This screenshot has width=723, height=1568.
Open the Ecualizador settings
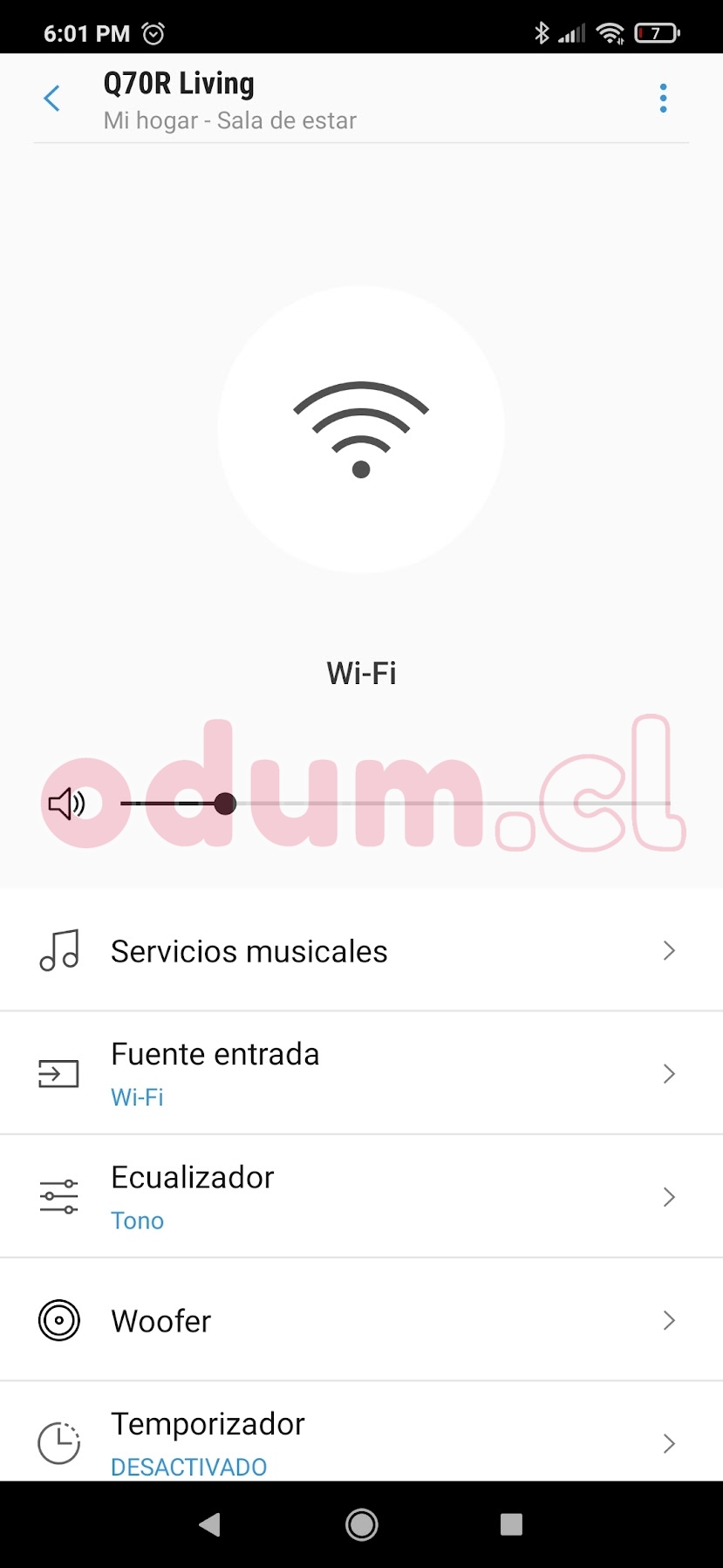click(361, 1196)
